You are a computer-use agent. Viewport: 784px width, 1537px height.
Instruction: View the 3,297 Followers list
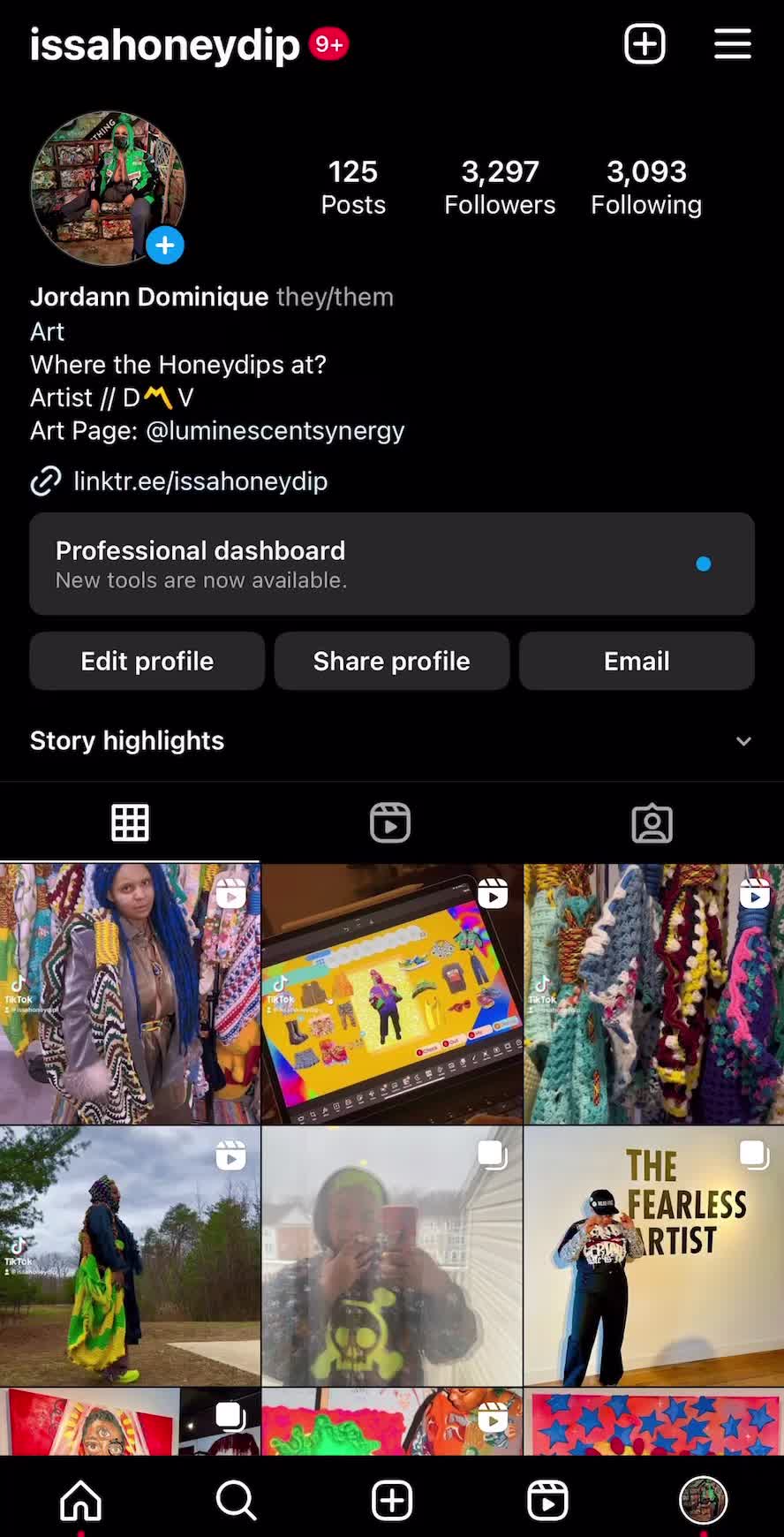pos(500,187)
